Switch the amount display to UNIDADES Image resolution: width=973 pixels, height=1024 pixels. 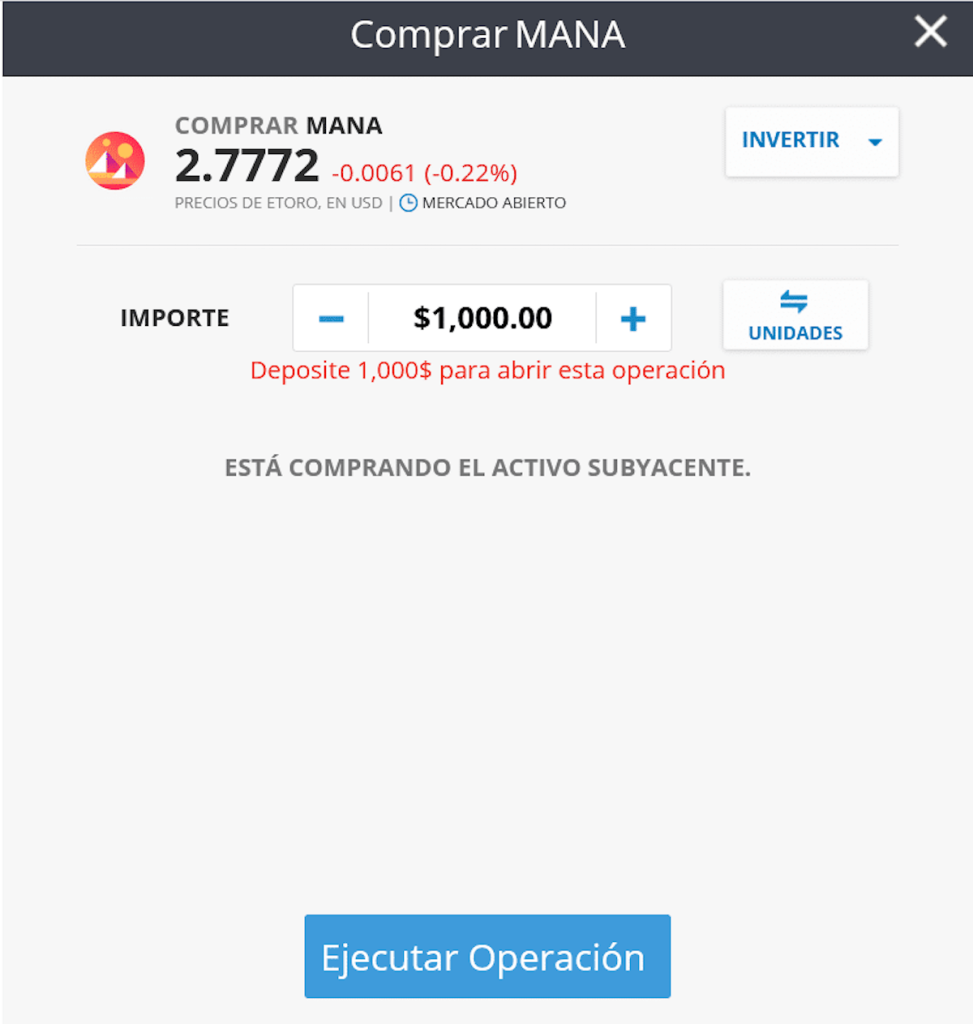pos(795,315)
